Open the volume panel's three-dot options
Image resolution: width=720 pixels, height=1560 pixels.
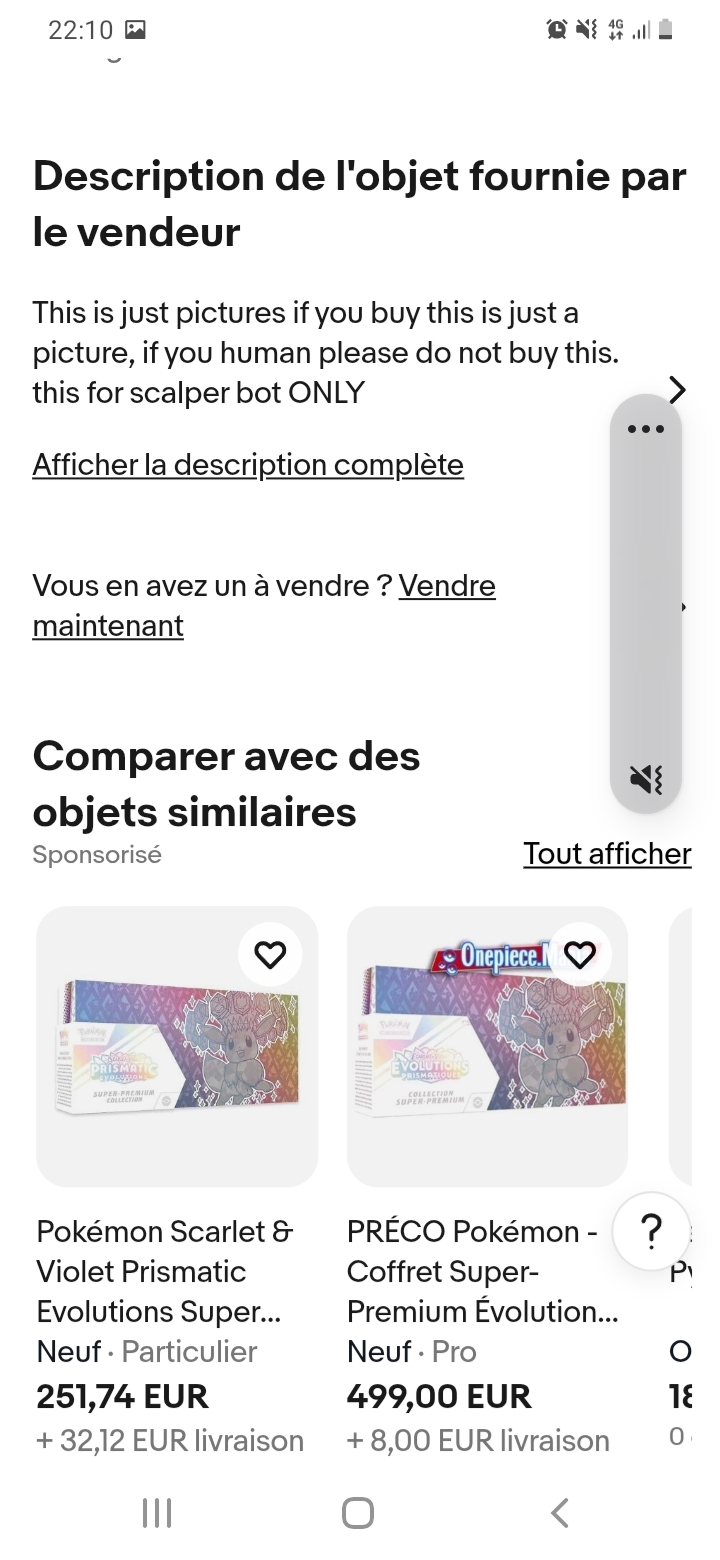pyautogui.click(x=646, y=430)
